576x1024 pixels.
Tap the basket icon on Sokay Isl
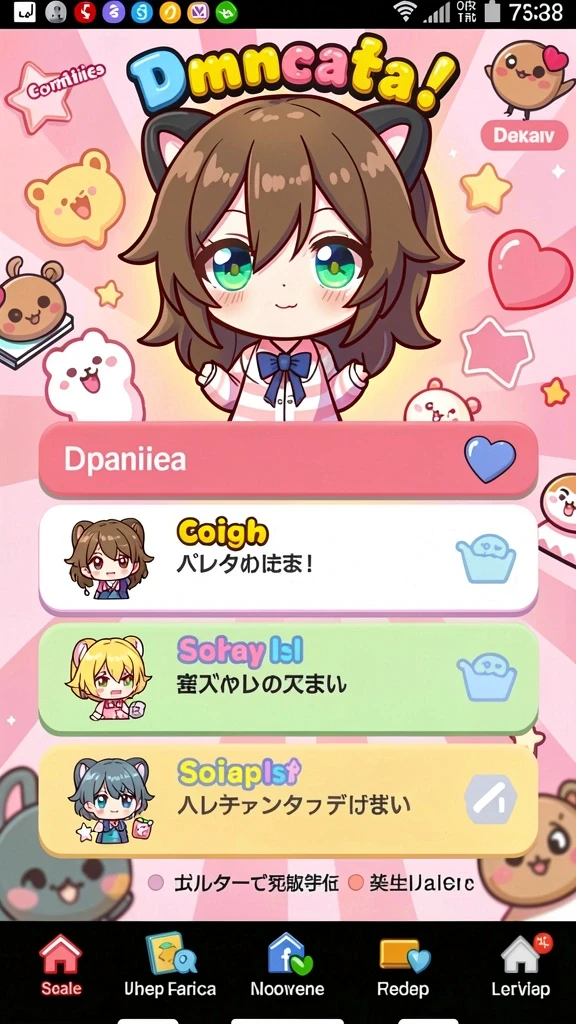point(487,677)
